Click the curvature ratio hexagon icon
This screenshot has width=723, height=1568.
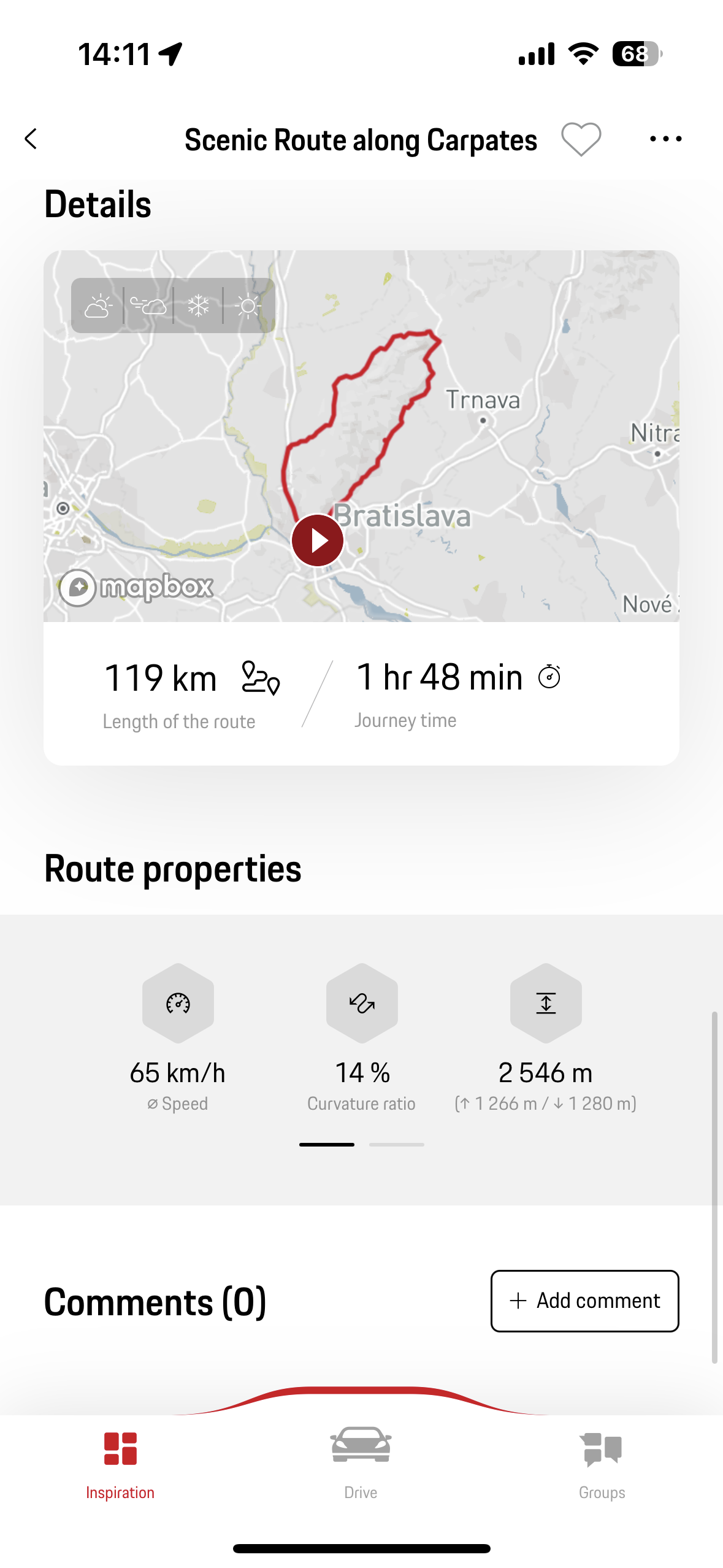click(362, 1003)
